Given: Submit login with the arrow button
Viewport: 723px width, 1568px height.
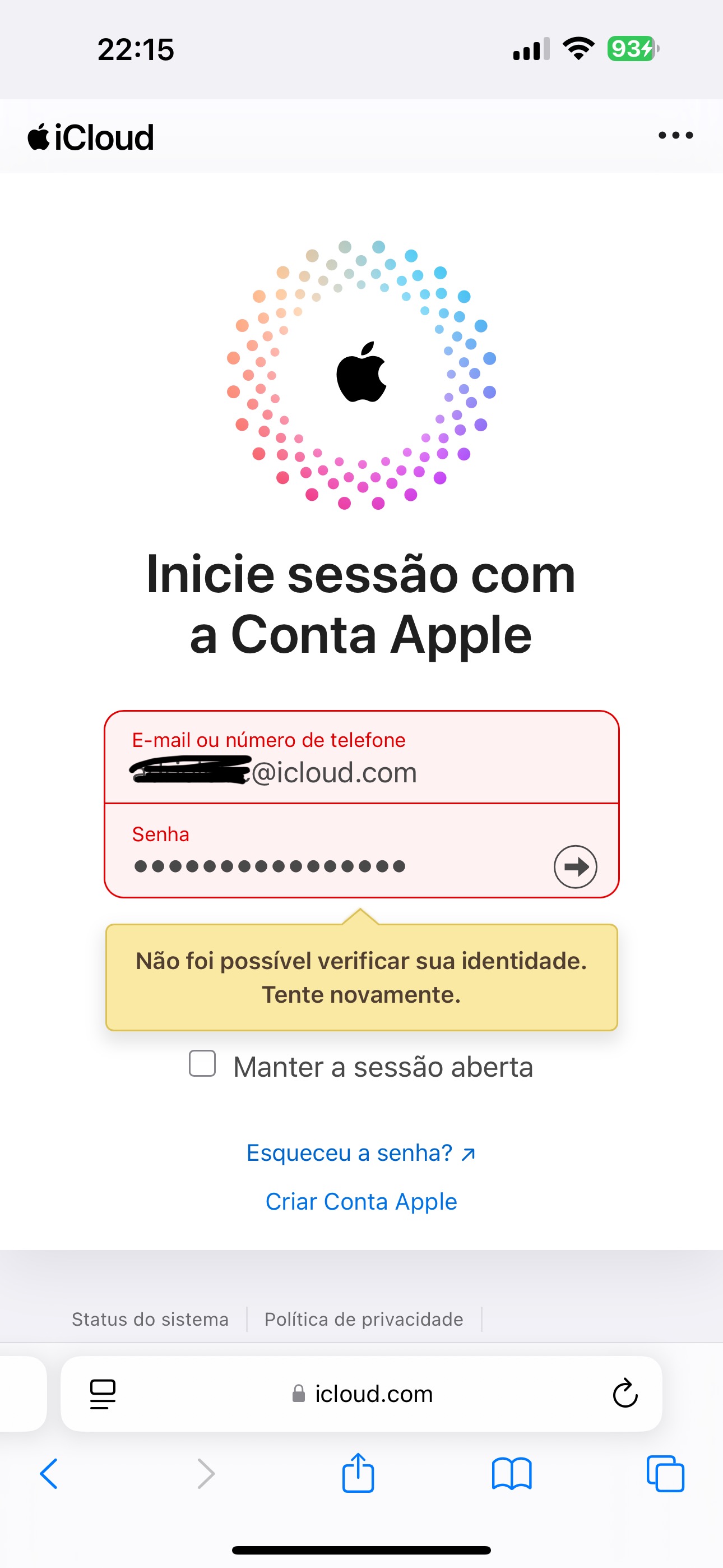Looking at the screenshot, I should pyautogui.click(x=575, y=866).
